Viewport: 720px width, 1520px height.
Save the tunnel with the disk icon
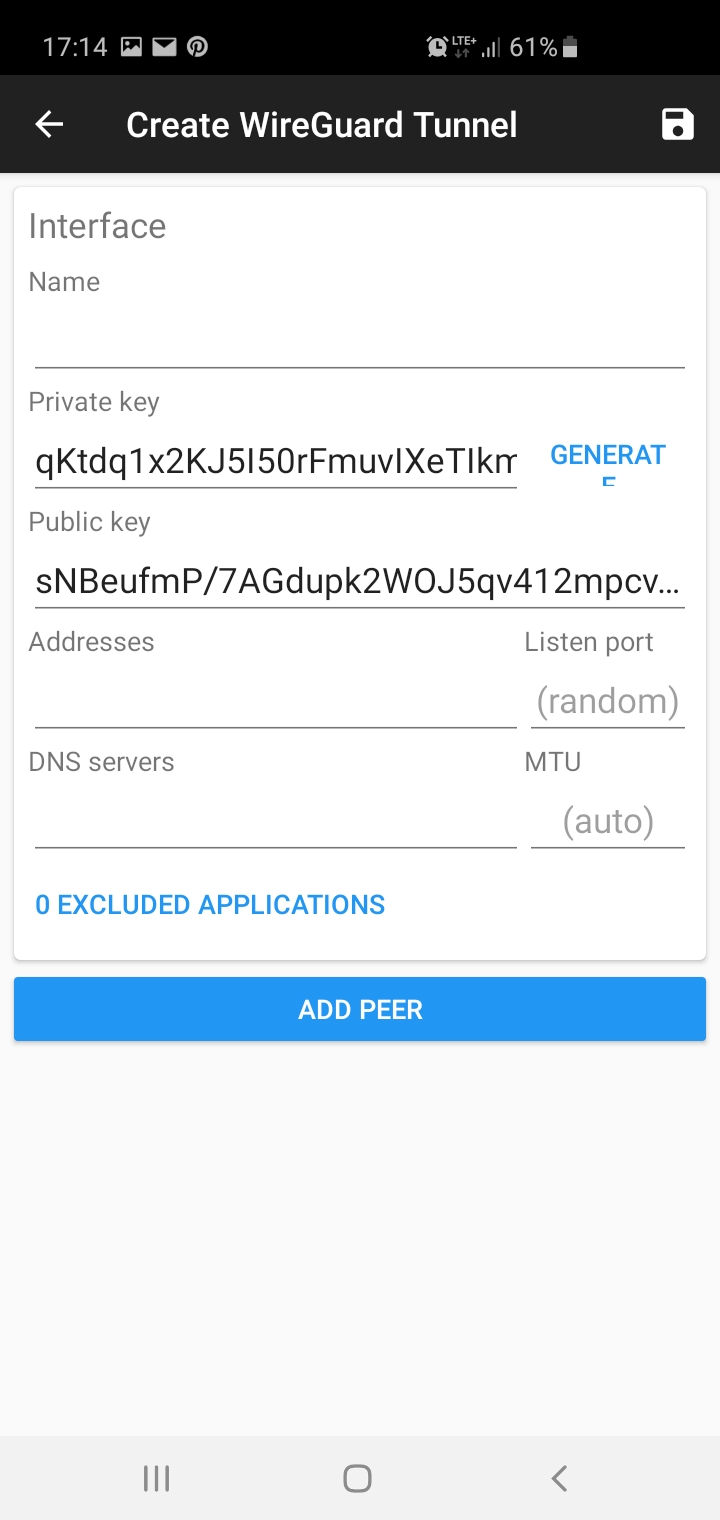click(677, 124)
